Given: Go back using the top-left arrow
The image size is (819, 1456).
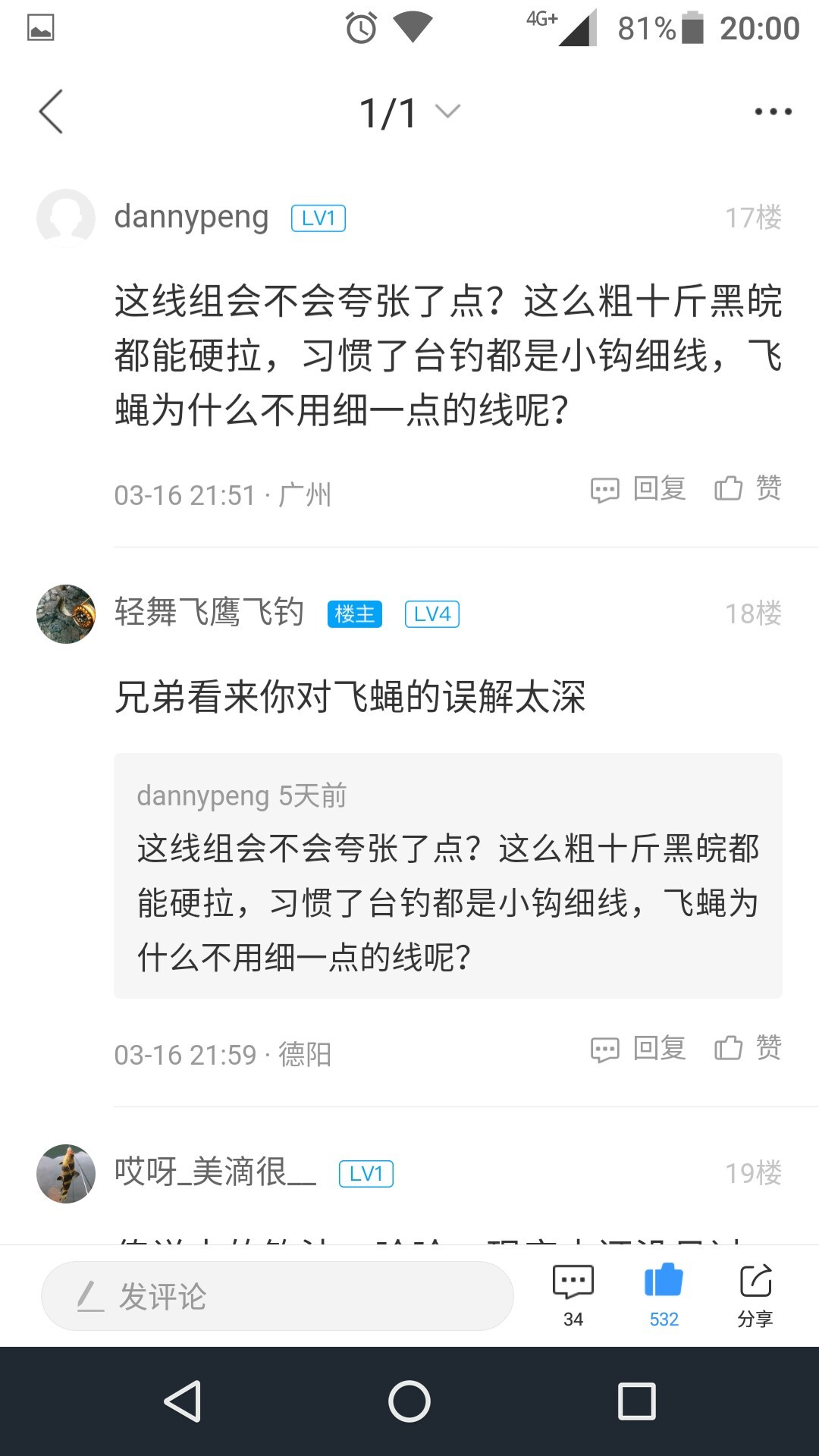Looking at the screenshot, I should pyautogui.click(x=52, y=111).
